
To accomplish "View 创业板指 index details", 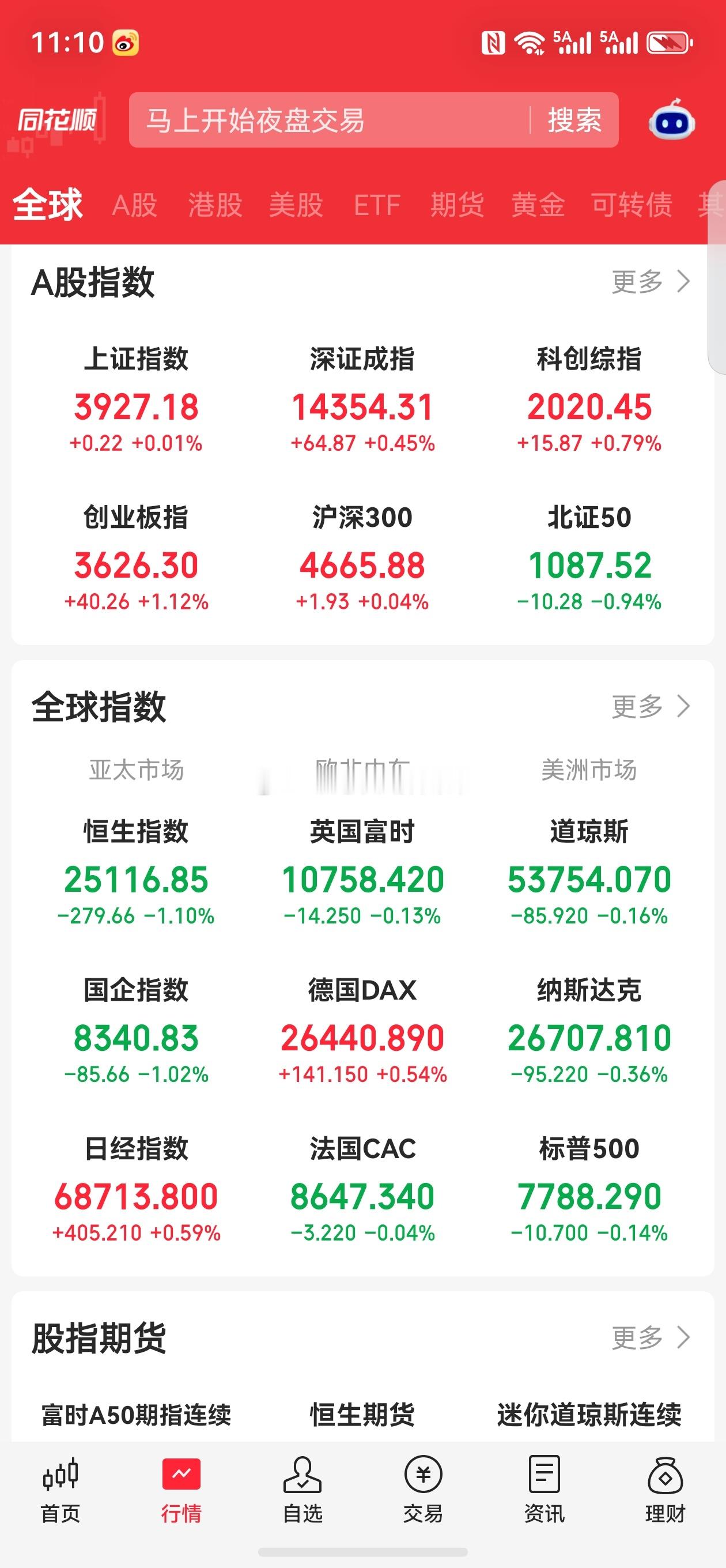I will (x=136, y=557).
